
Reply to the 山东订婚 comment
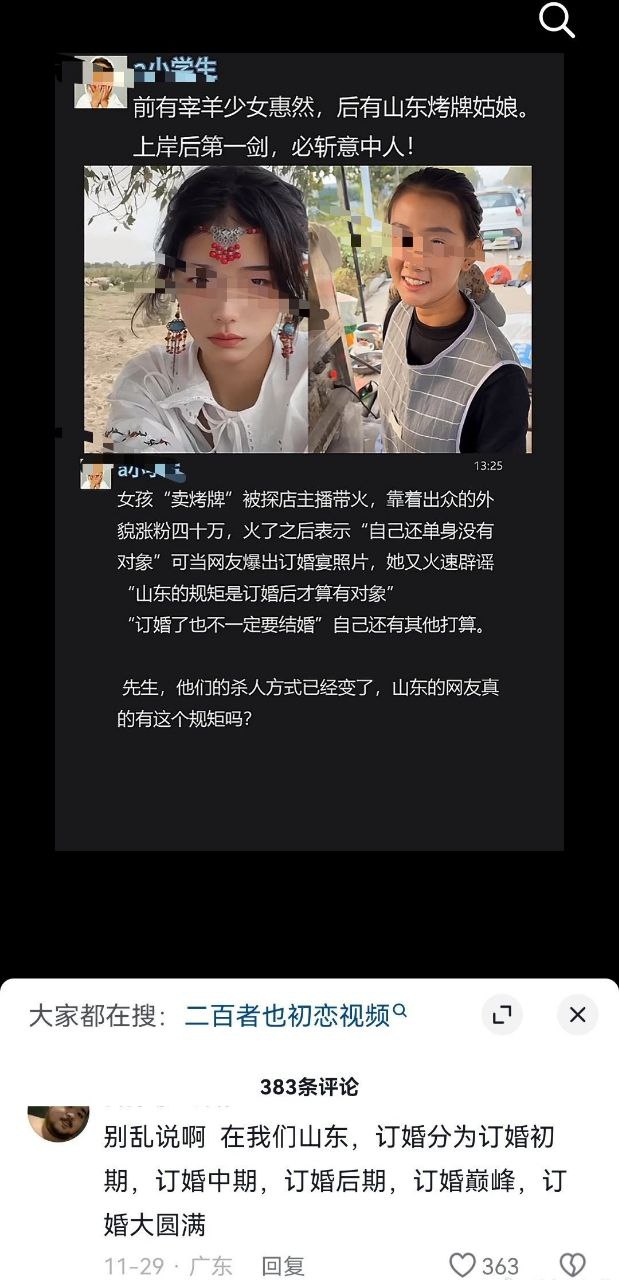click(x=283, y=1265)
